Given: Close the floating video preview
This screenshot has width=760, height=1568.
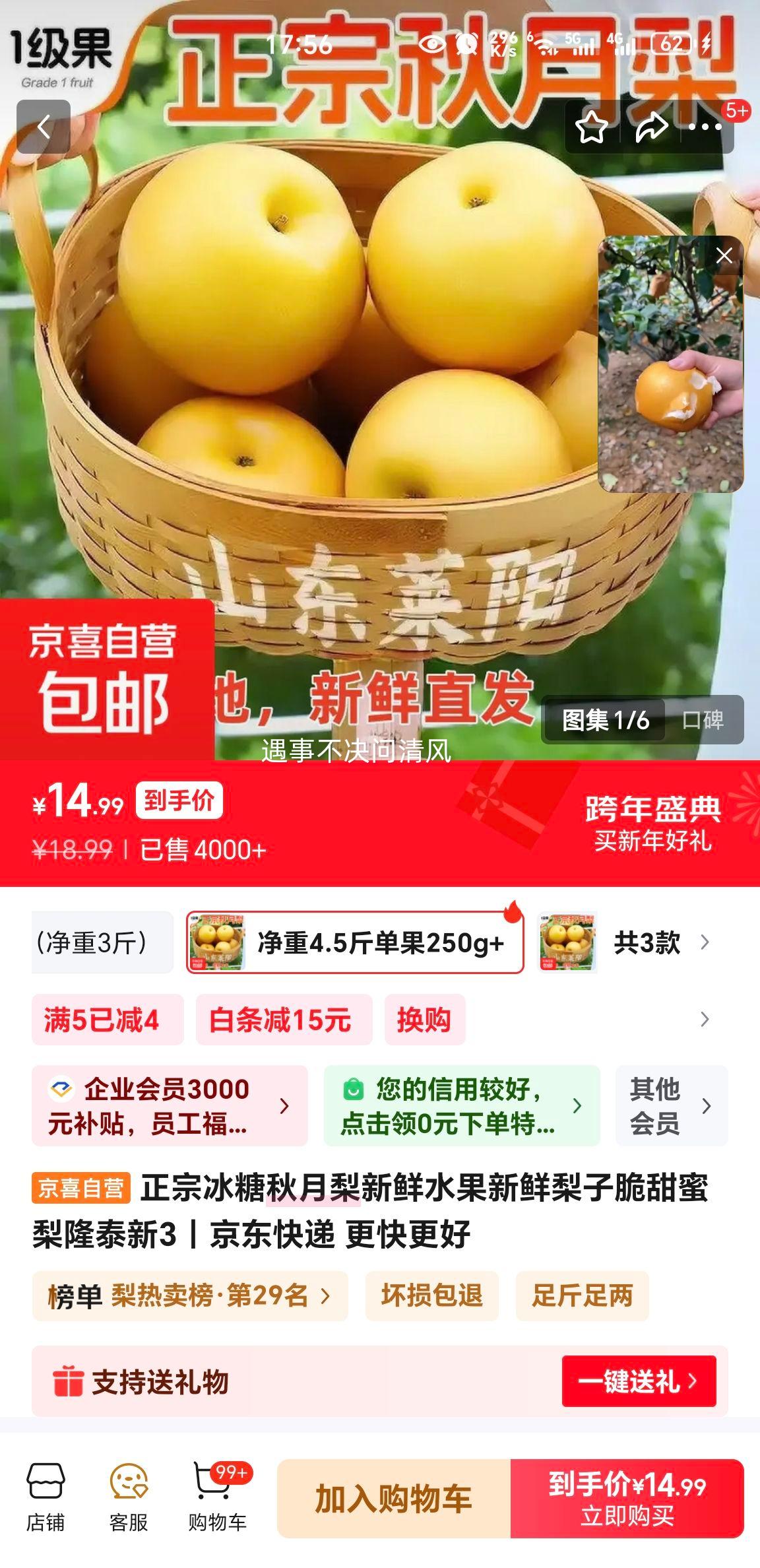Looking at the screenshot, I should coord(724,255).
